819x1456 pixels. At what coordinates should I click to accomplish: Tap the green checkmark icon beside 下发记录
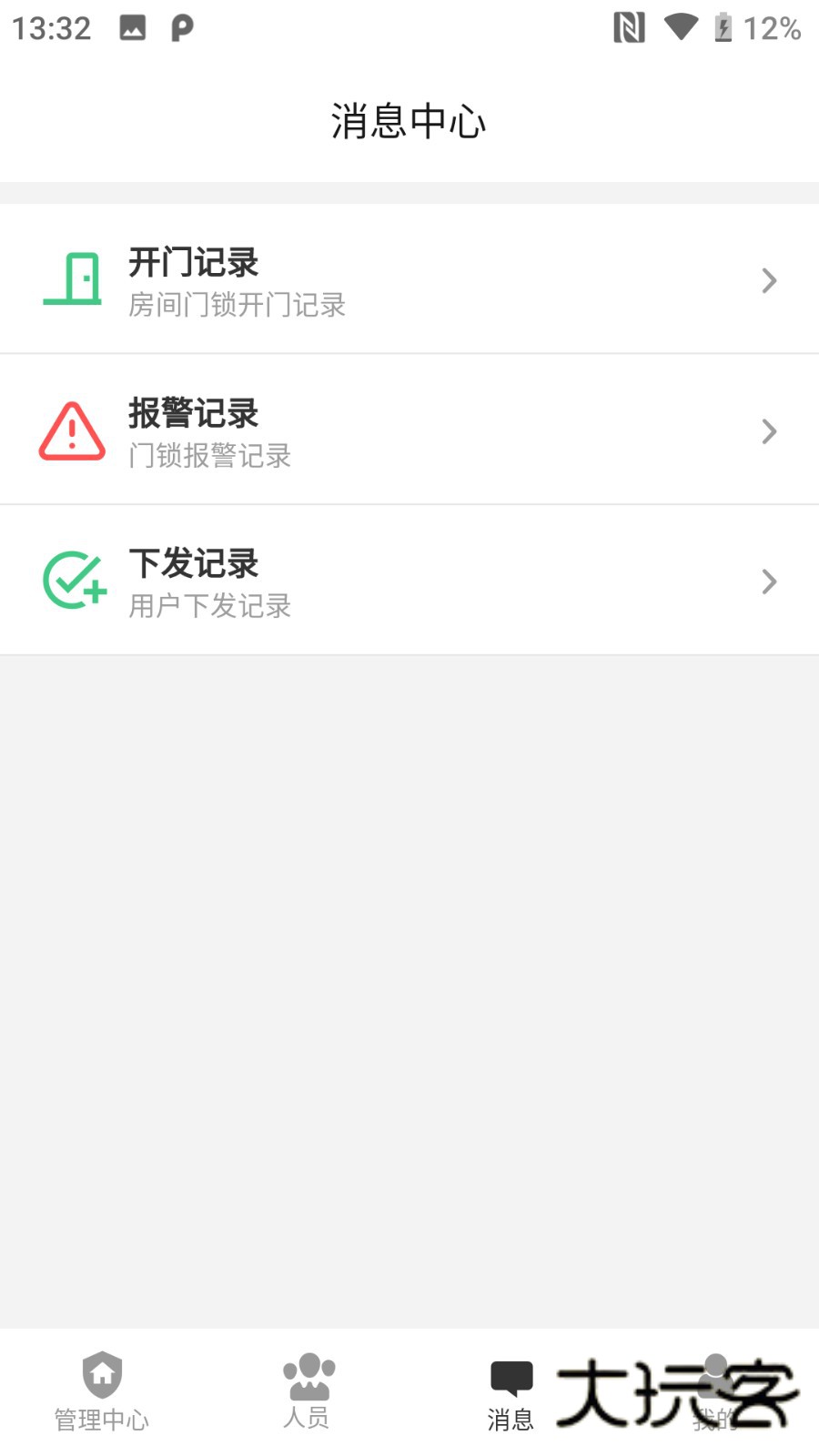(x=73, y=581)
